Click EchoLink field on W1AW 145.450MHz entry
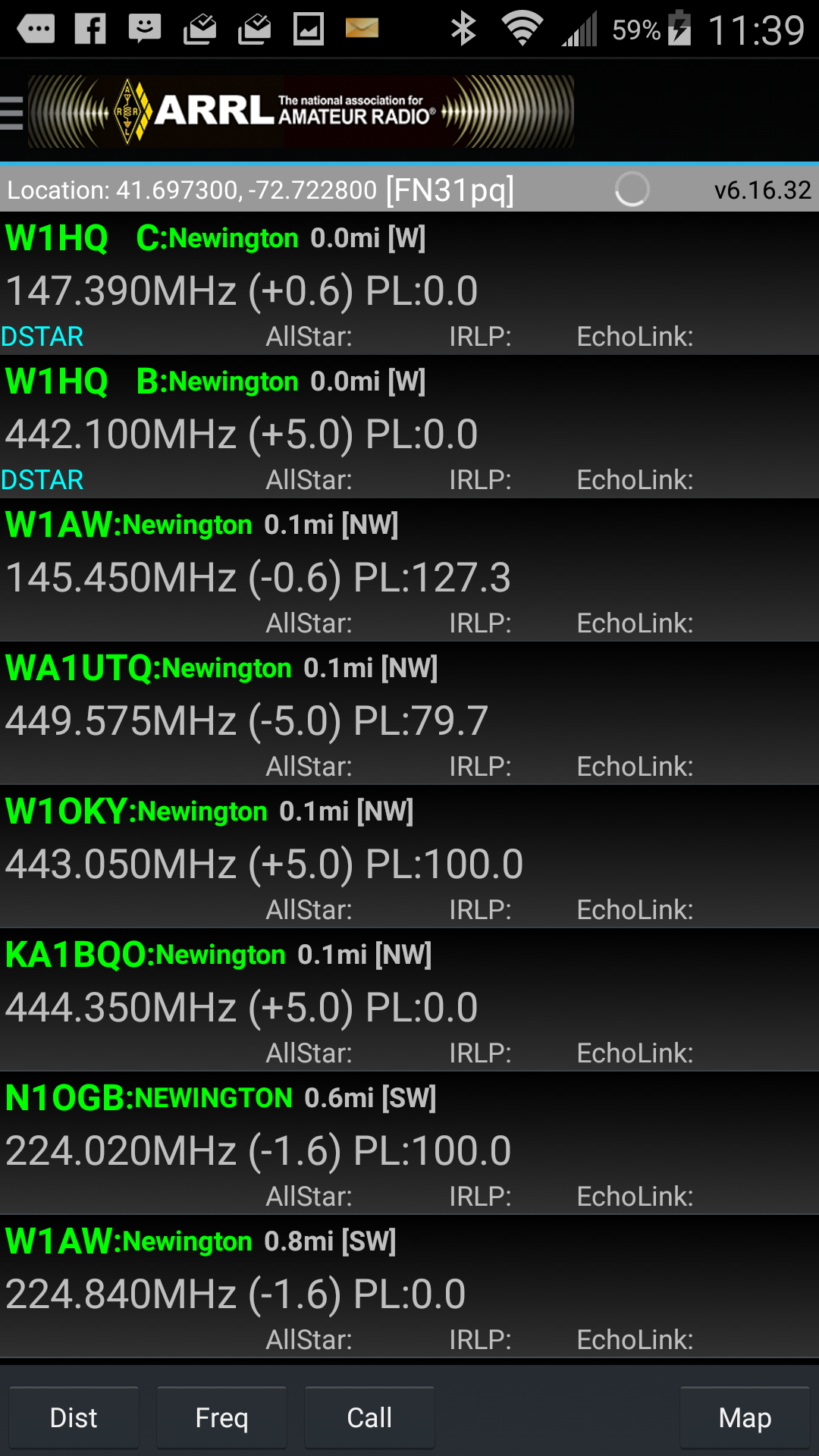 [635, 623]
